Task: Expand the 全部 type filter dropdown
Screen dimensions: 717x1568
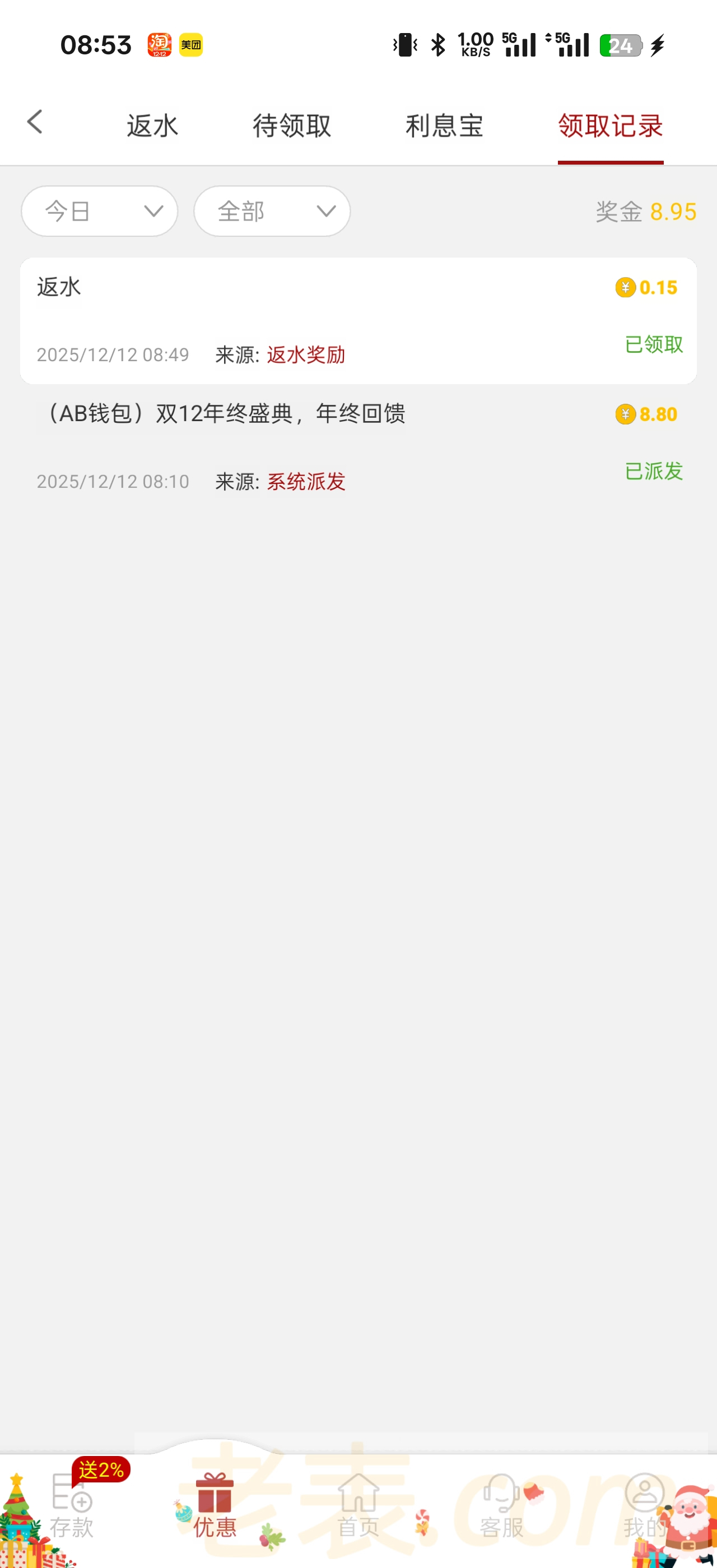Action: [x=272, y=211]
